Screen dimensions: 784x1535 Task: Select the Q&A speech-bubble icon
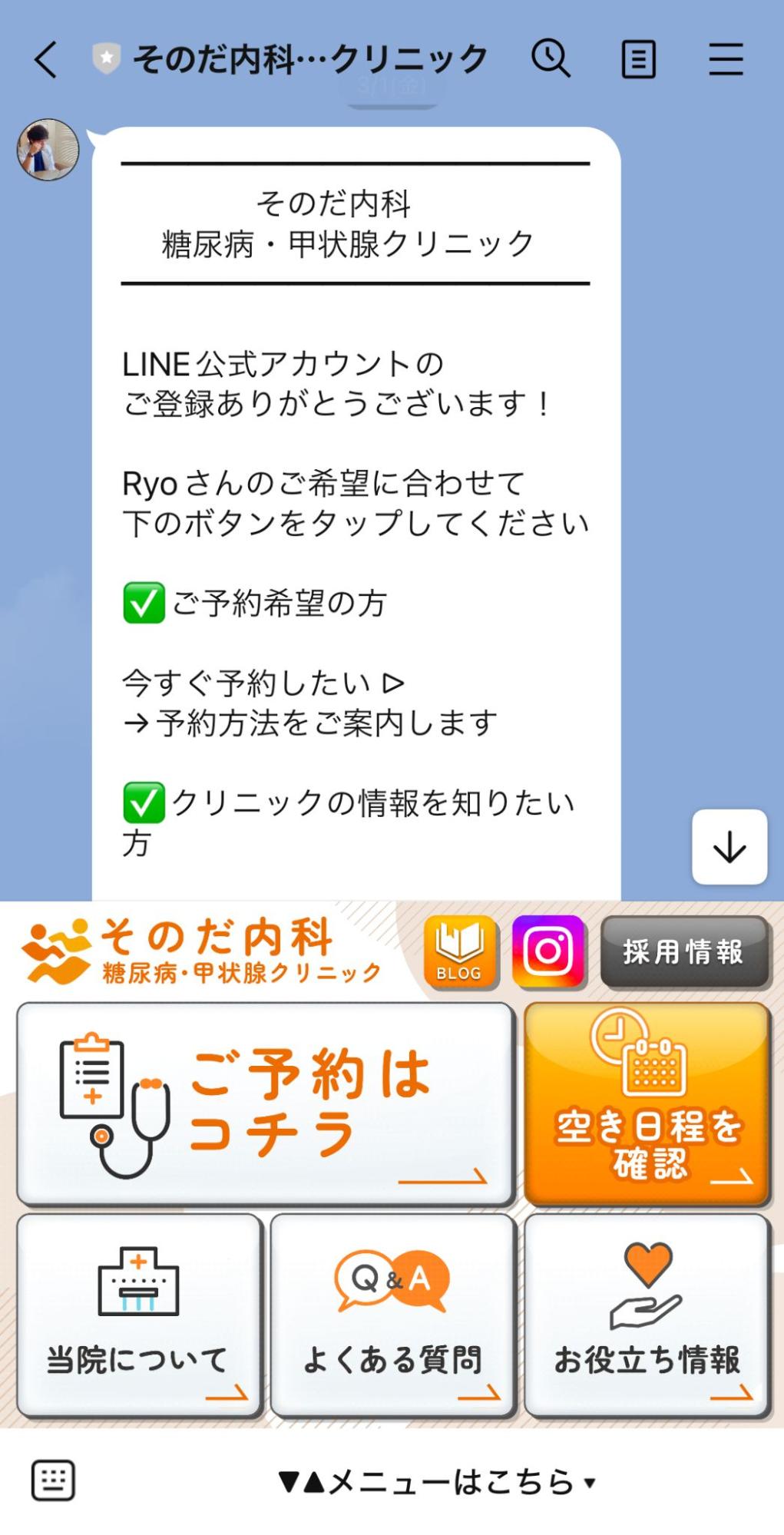(x=394, y=1281)
